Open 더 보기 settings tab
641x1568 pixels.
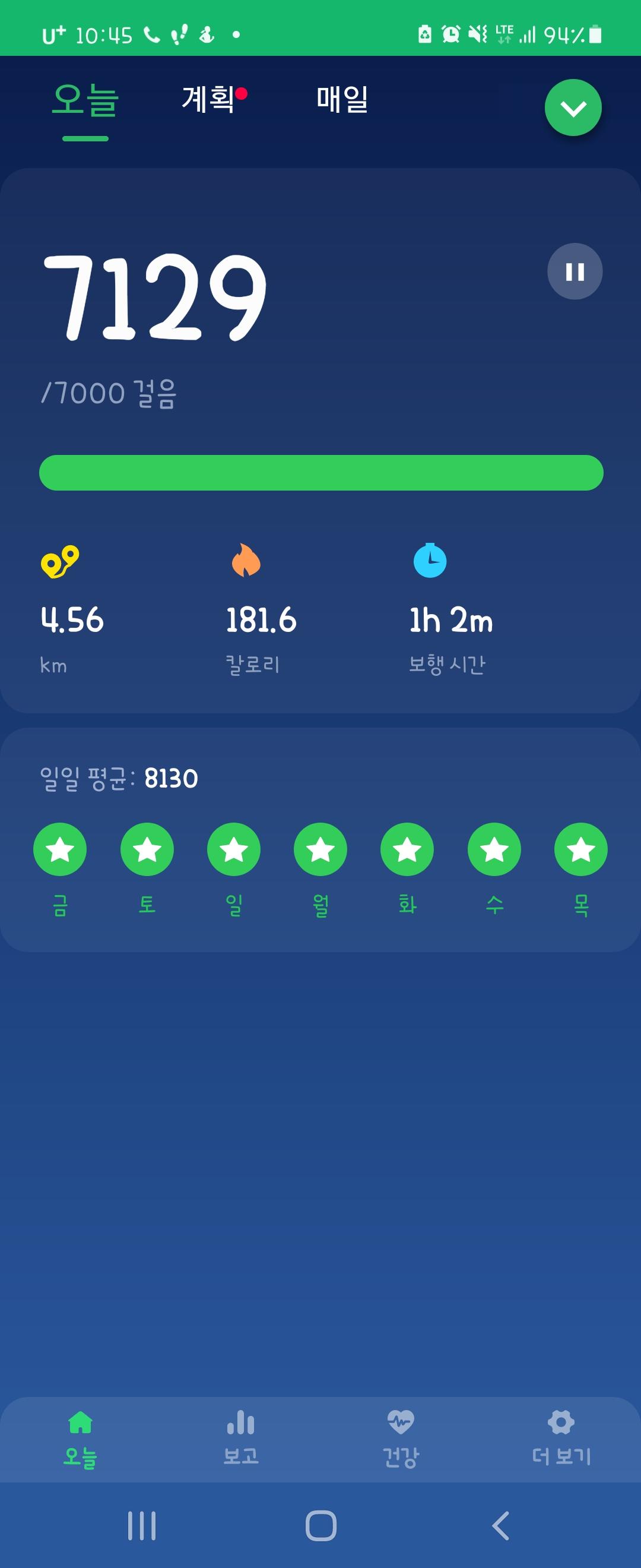[561, 1438]
